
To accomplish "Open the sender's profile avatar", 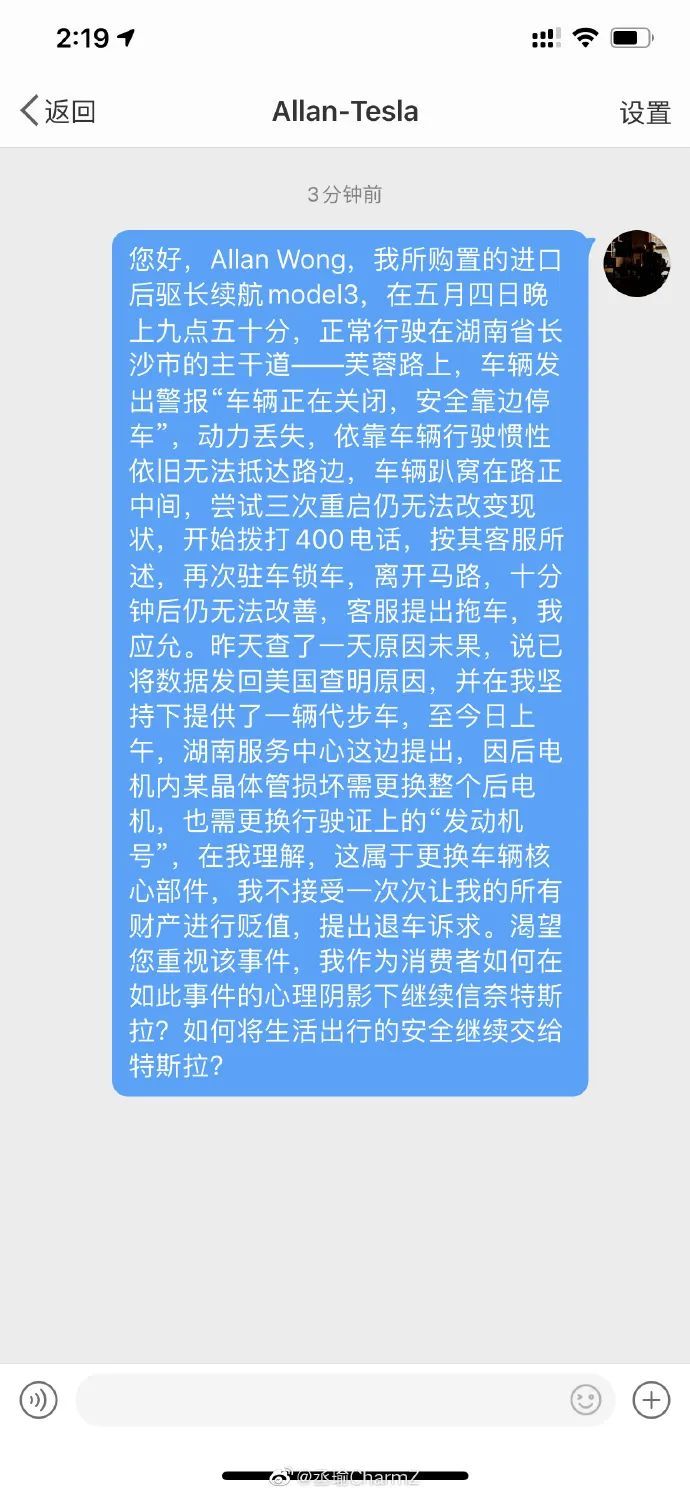I will (x=637, y=263).
